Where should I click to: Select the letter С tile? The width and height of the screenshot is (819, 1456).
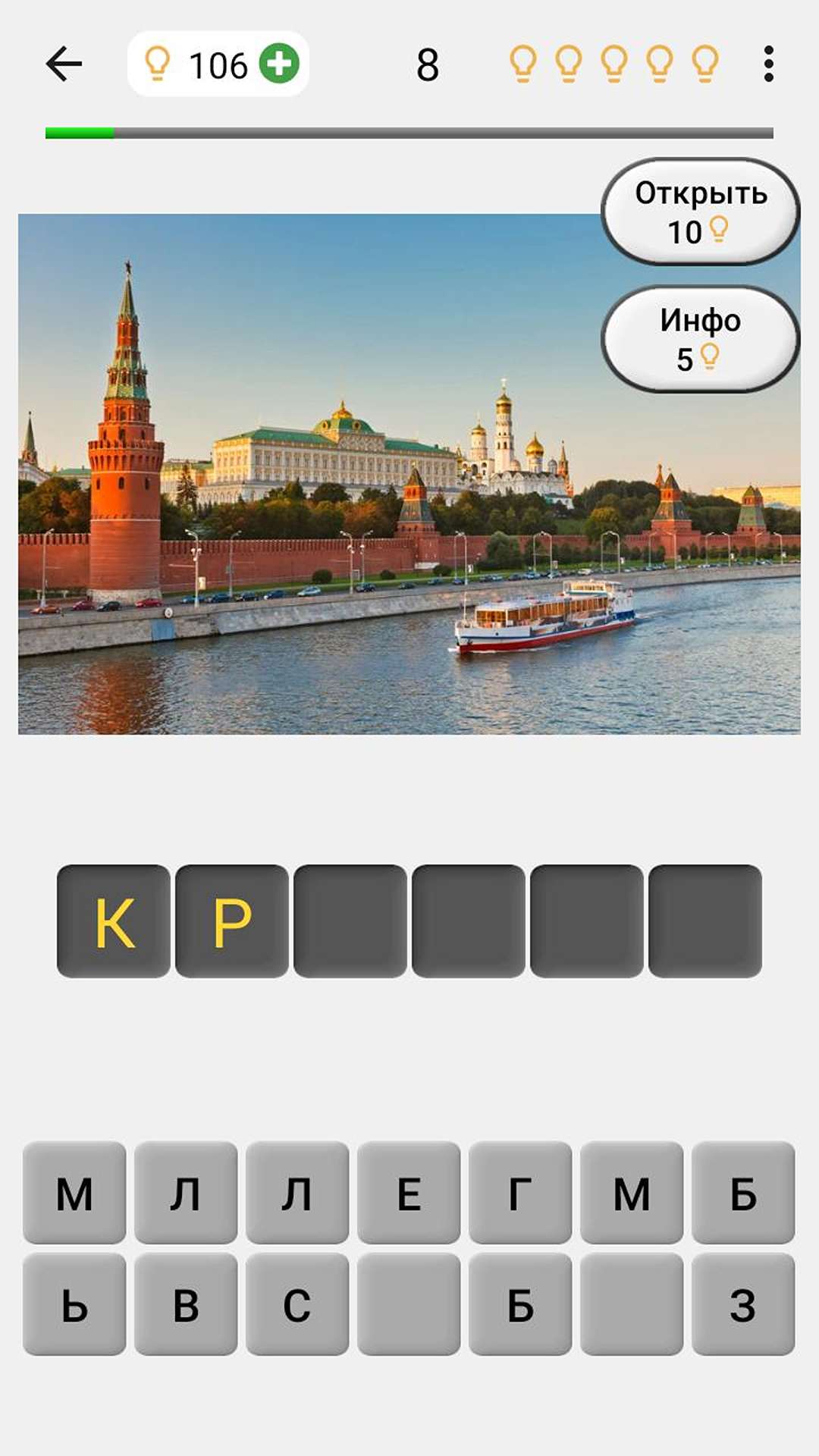point(297,1304)
